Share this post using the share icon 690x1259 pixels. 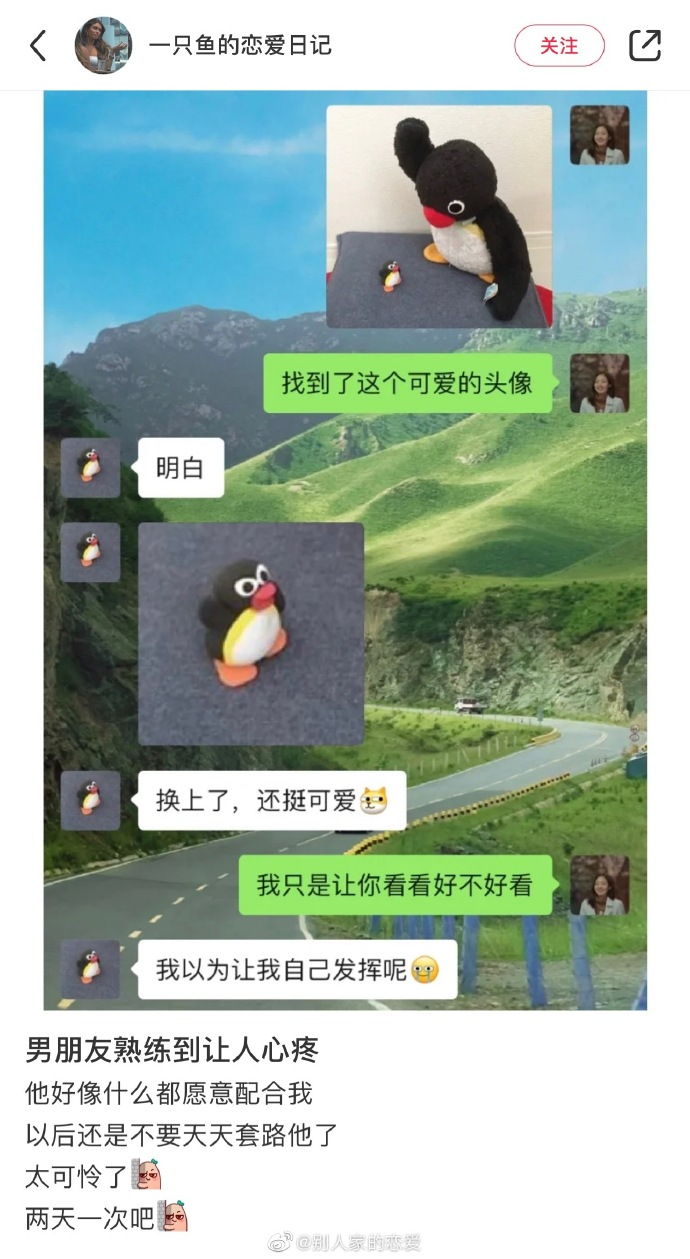645,46
